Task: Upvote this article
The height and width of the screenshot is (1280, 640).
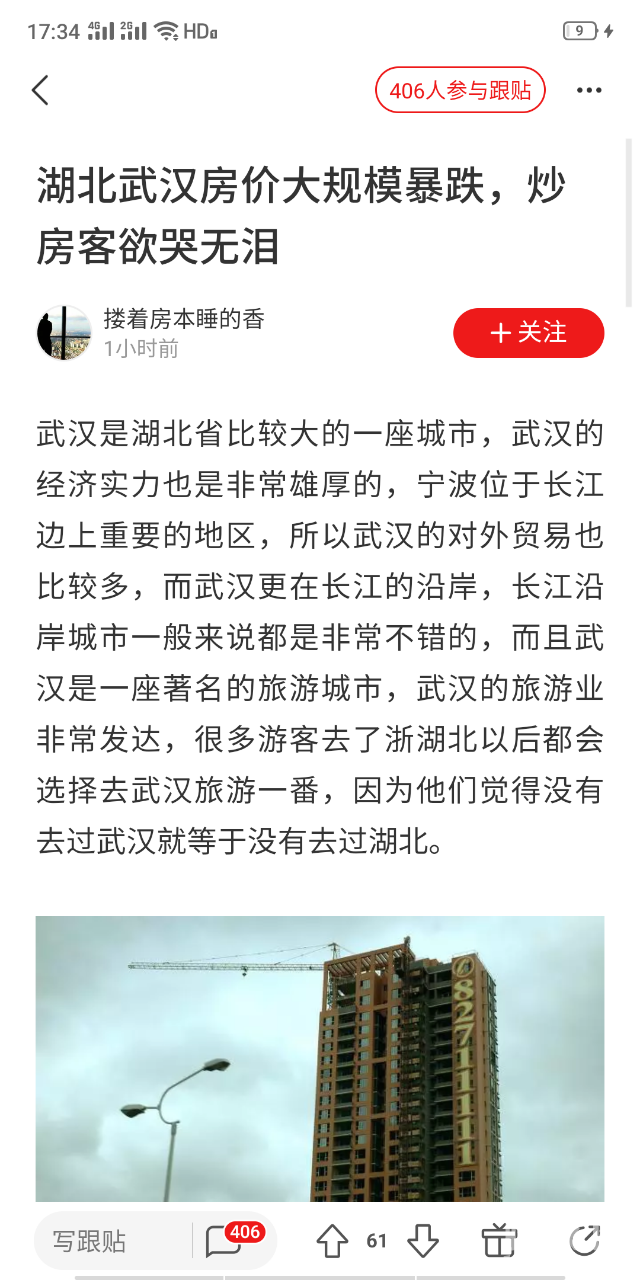Action: tap(332, 1241)
